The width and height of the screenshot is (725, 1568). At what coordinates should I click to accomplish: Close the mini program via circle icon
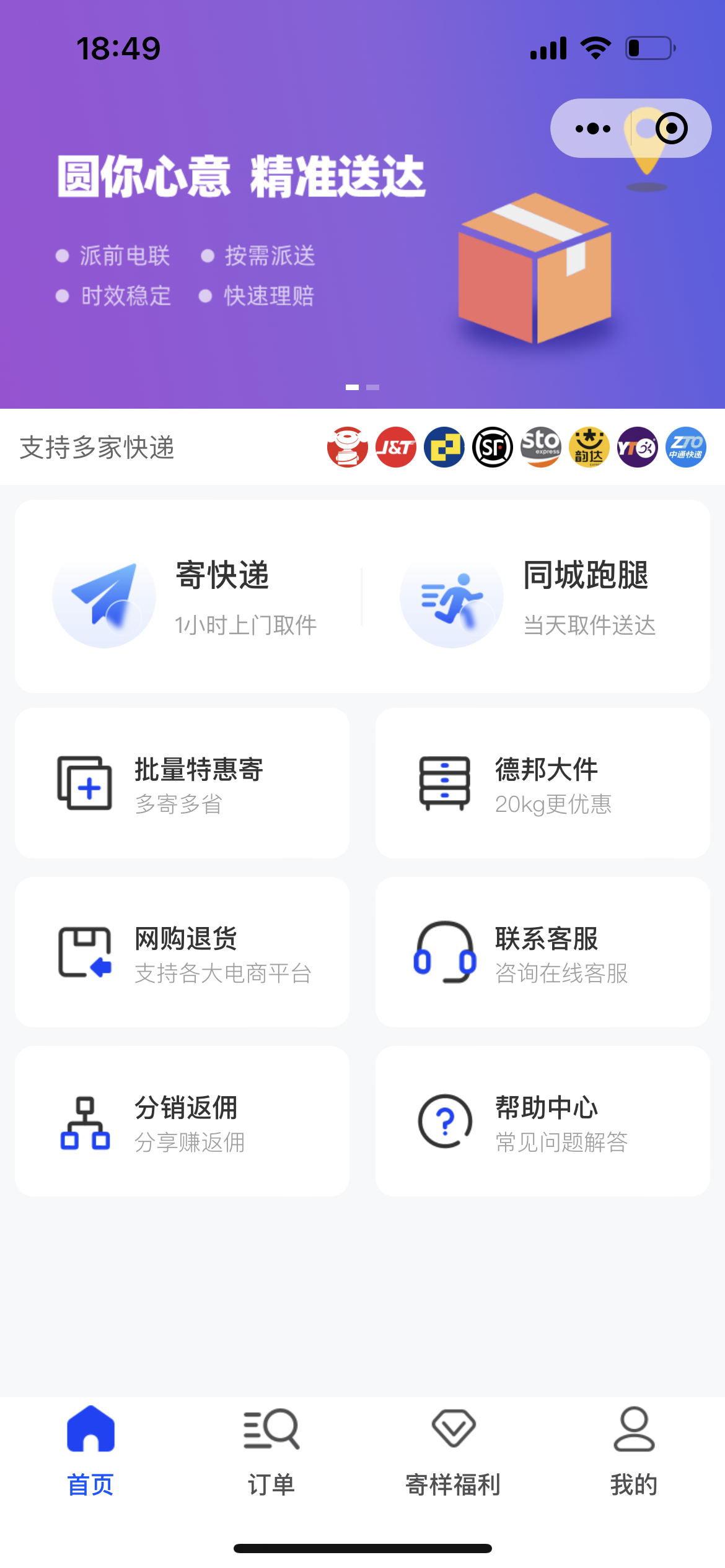671,129
